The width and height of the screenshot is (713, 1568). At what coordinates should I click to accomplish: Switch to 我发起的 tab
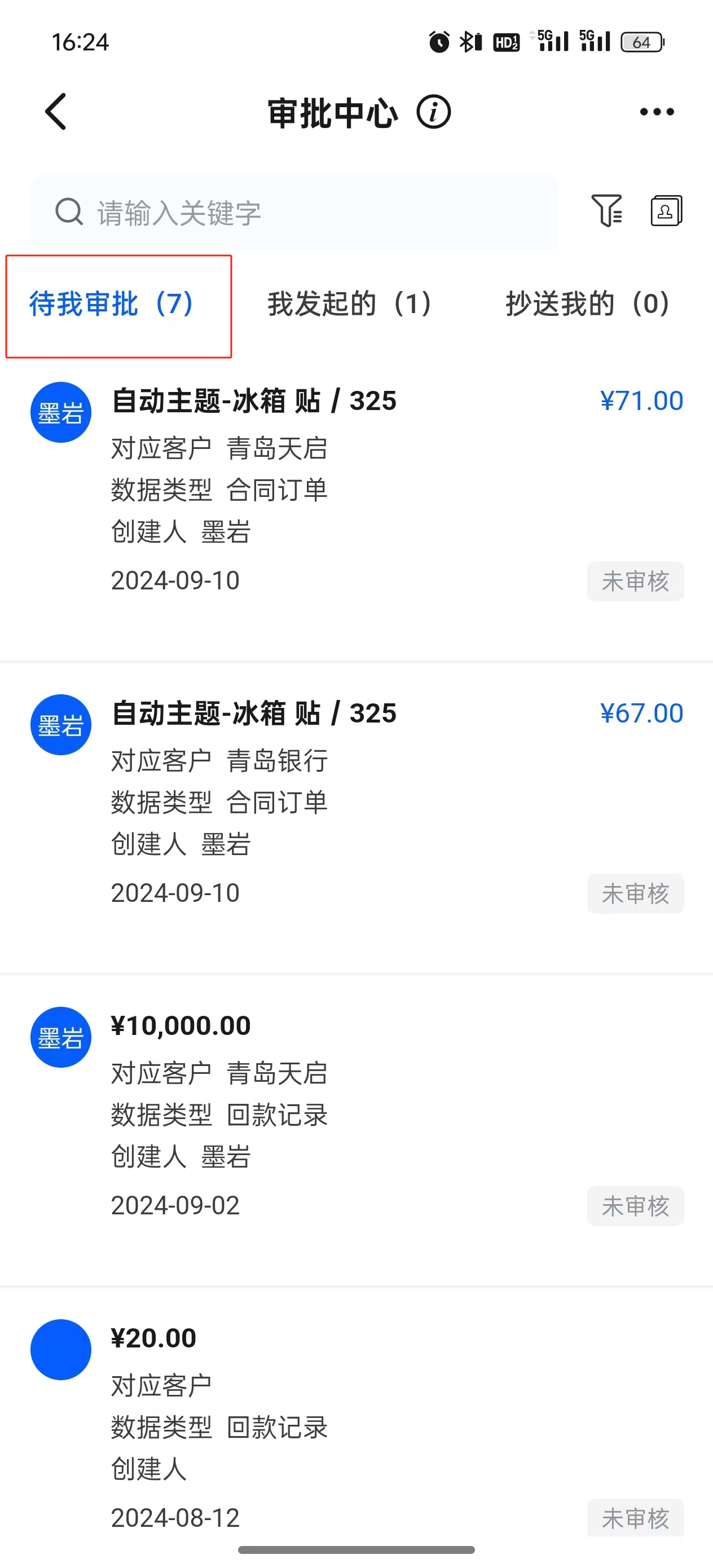(350, 304)
